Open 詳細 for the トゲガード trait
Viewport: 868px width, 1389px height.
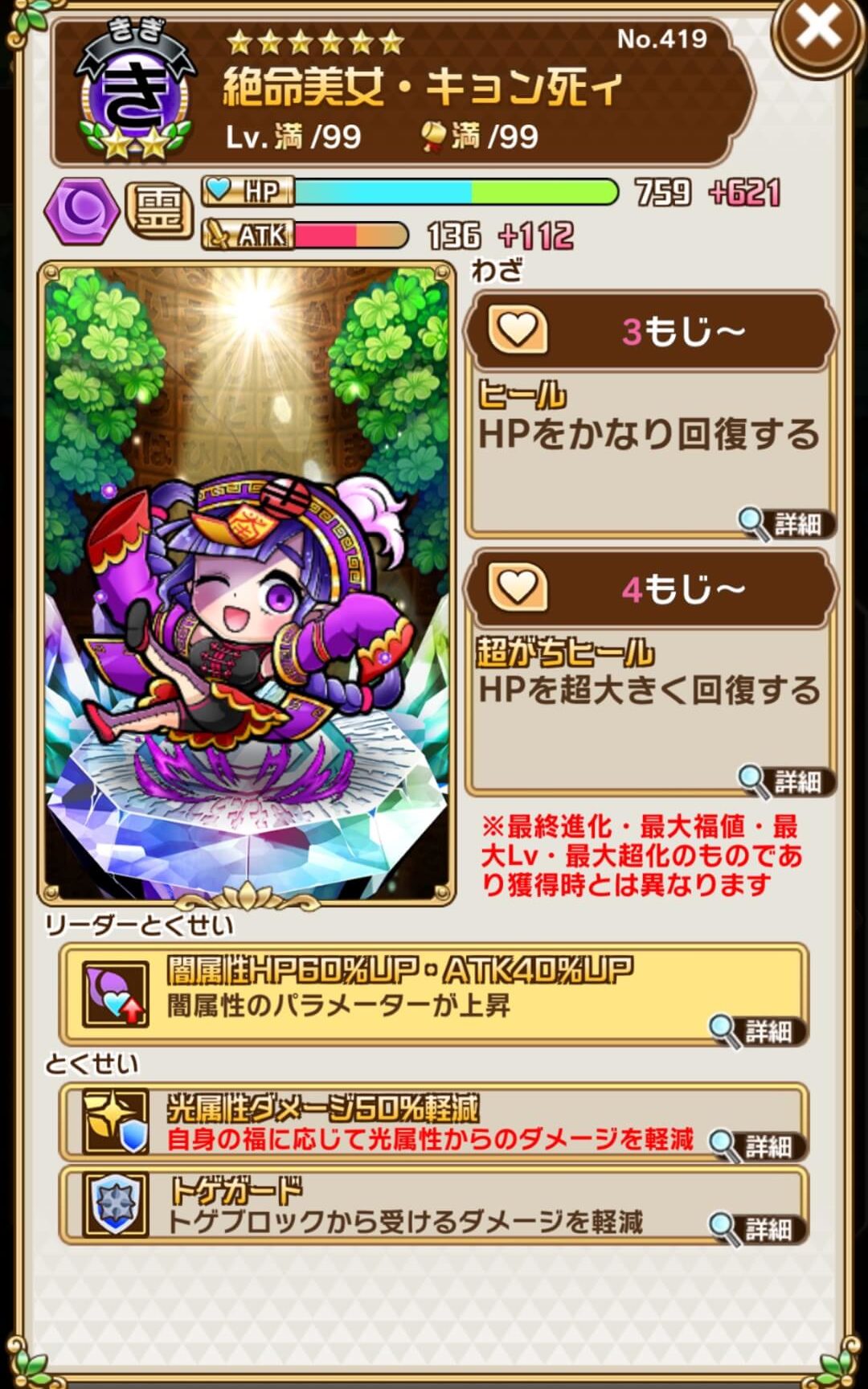759,1229
